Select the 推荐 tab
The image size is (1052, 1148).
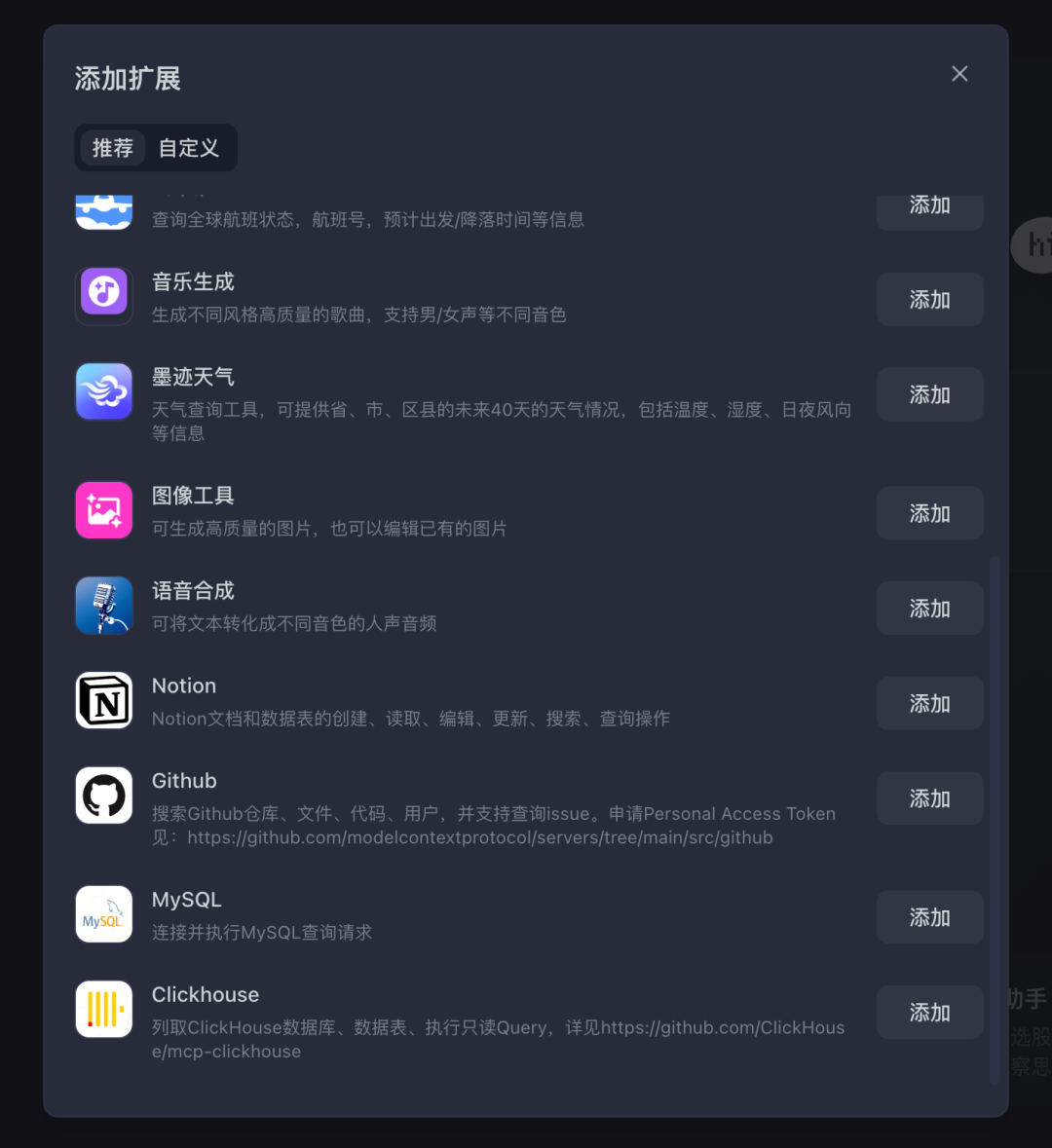click(x=113, y=148)
